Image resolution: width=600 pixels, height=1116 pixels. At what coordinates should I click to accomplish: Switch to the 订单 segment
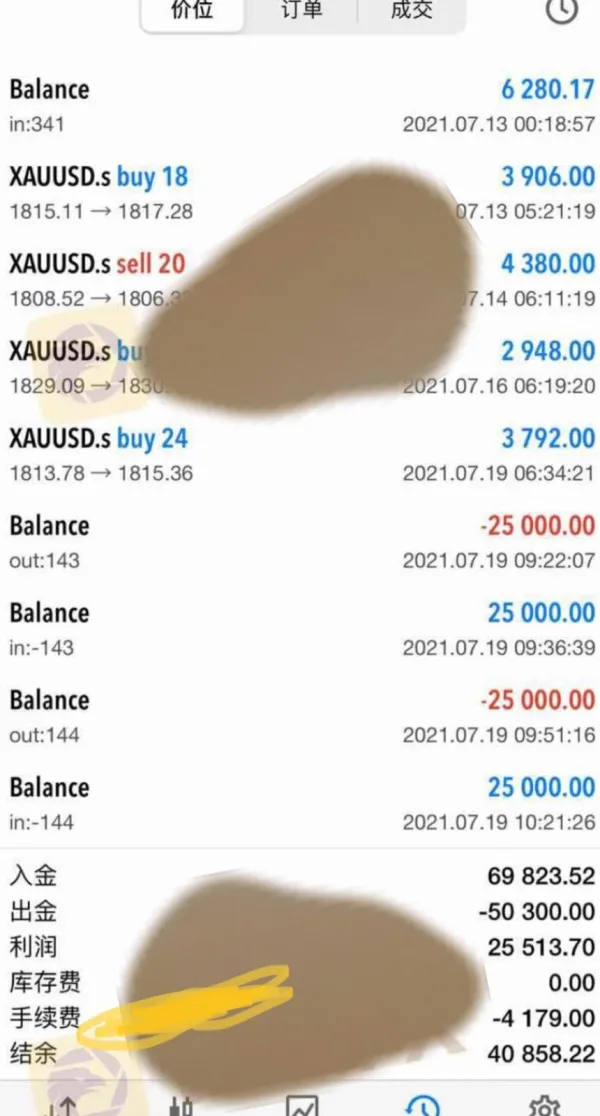[x=301, y=13]
